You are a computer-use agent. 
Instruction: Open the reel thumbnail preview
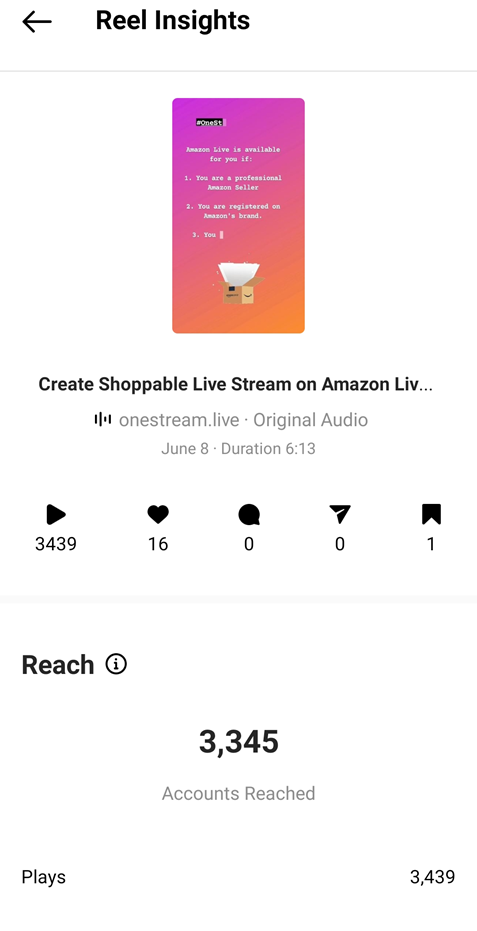pyautogui.click(x=238, y=216)
